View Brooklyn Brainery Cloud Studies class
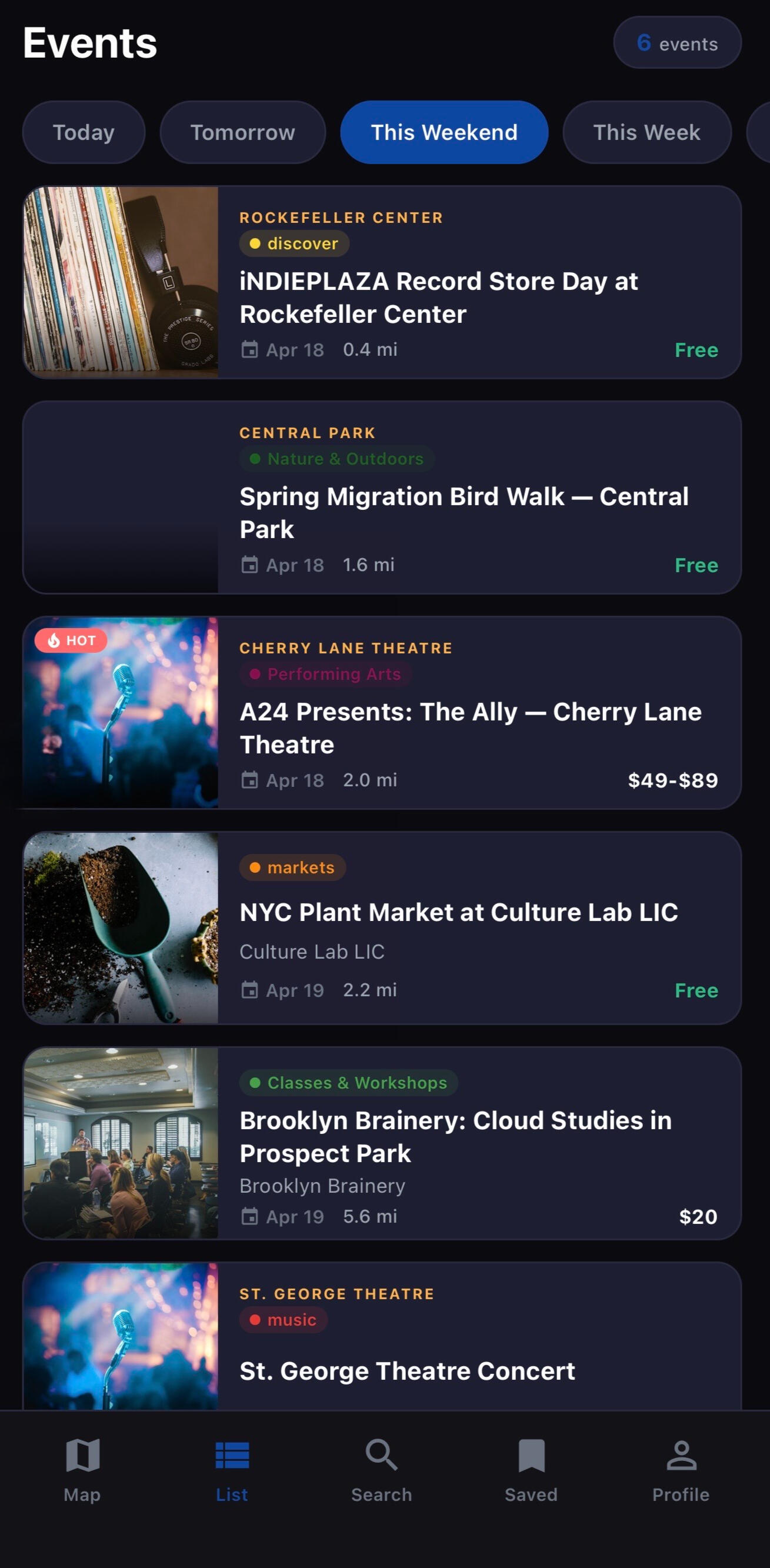 point(455,1136)
